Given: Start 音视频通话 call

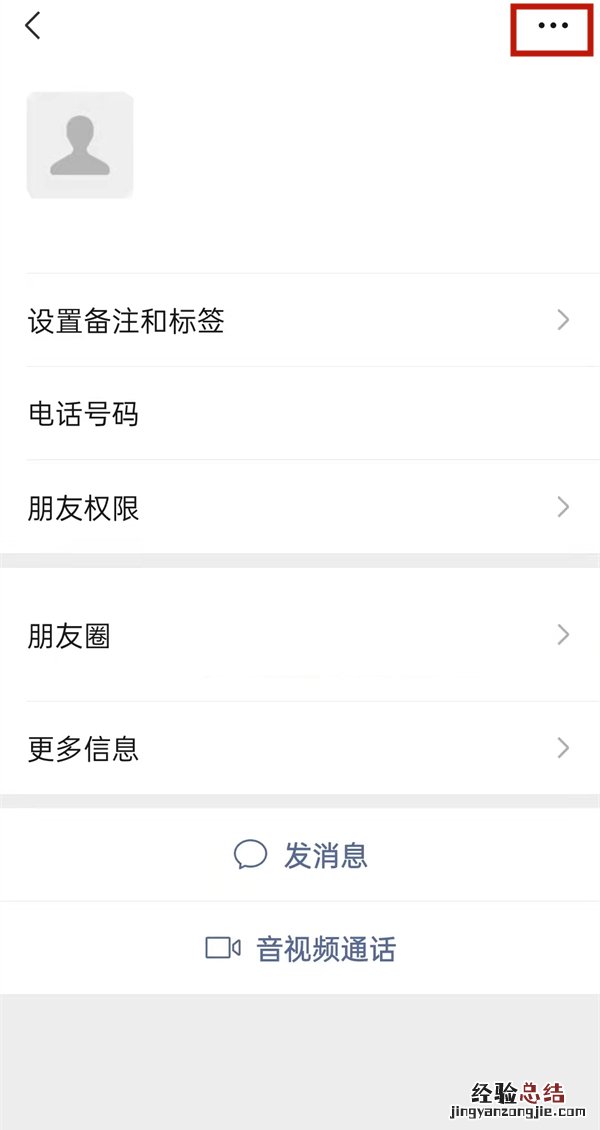Looking at the screenshot, I should pyautogui.click(x=300, y=948).
